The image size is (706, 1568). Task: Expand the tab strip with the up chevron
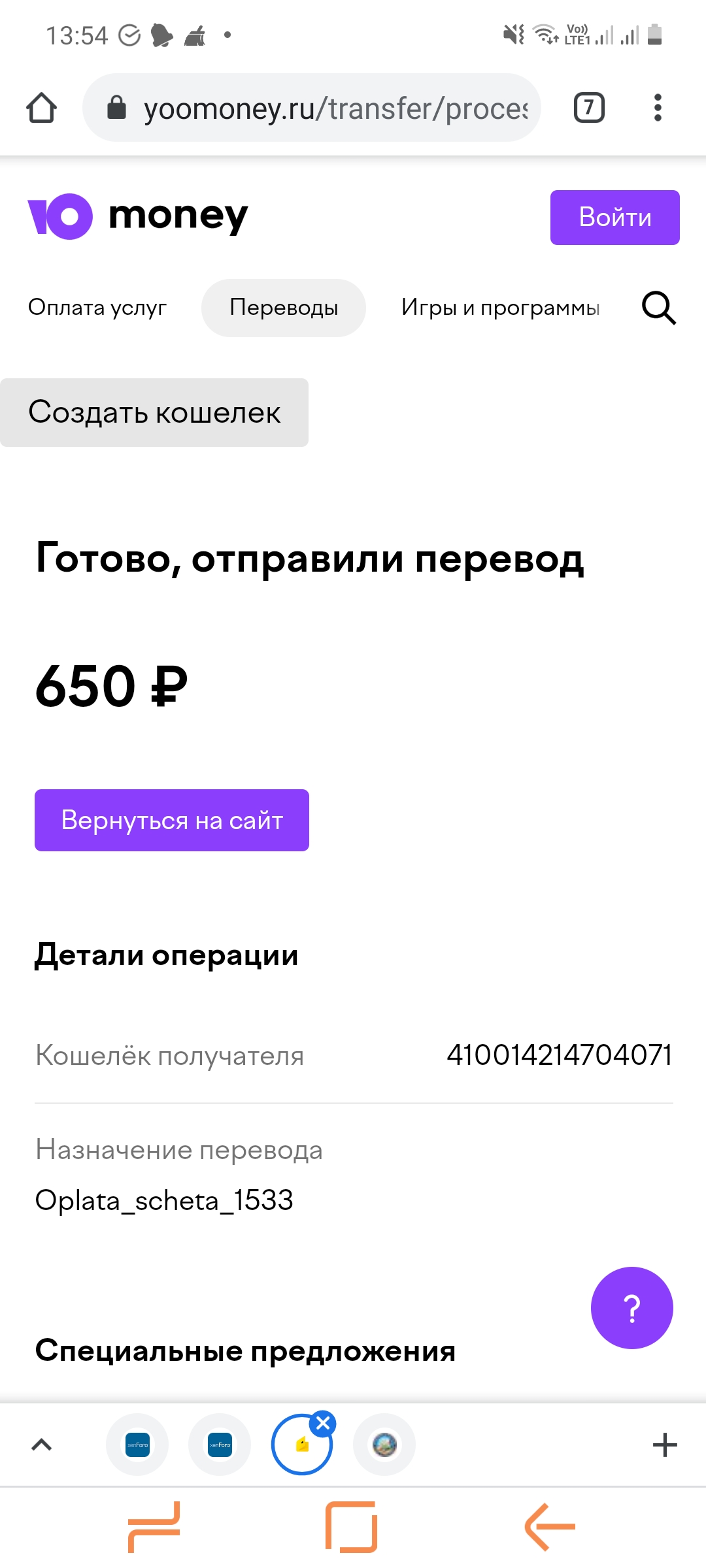(41, 1445)
